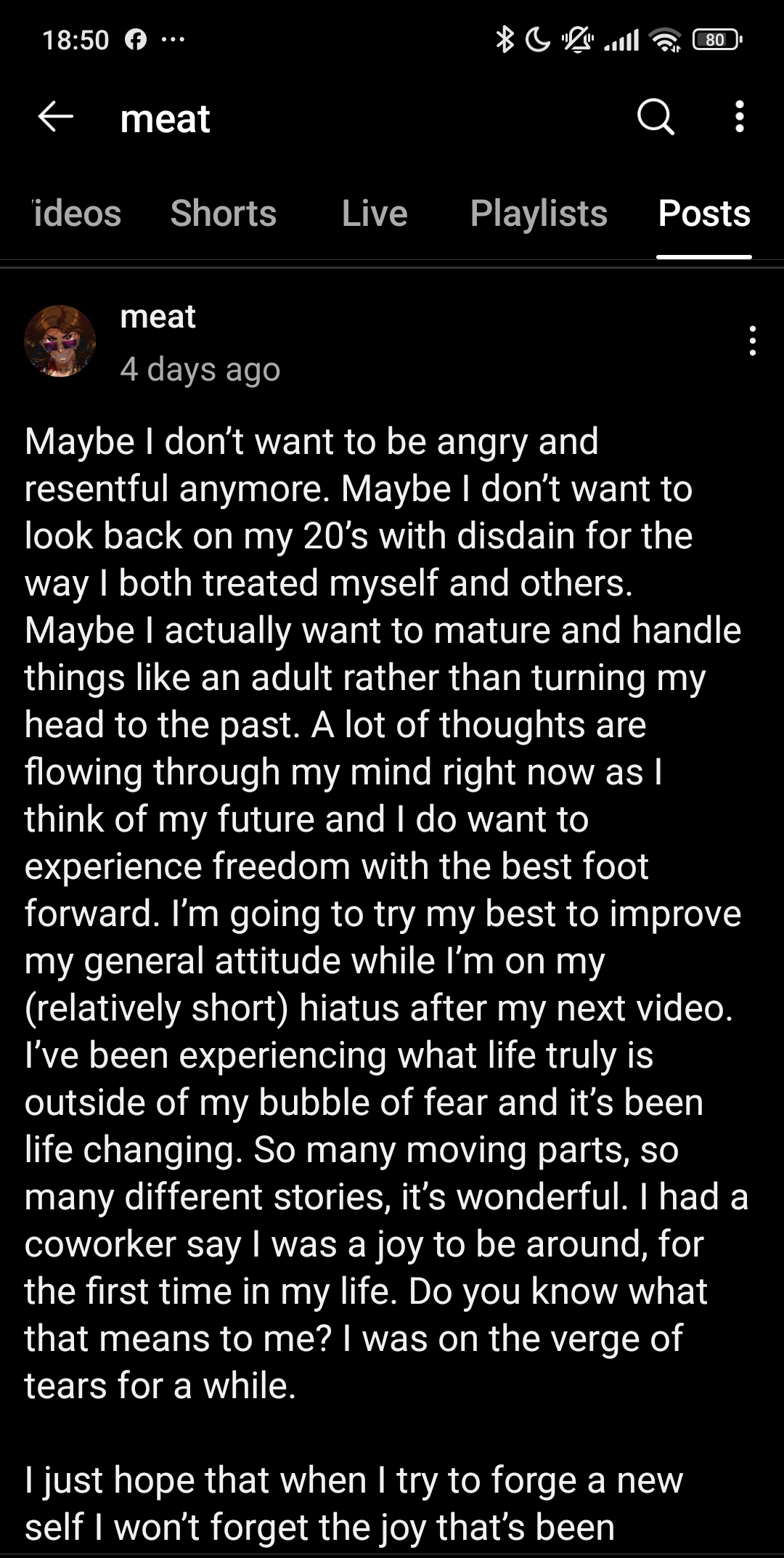This screenshot has height=1558, width=784.
Task: Tap meat's profile avatar on the post
Action: click(x=60, y=341)
